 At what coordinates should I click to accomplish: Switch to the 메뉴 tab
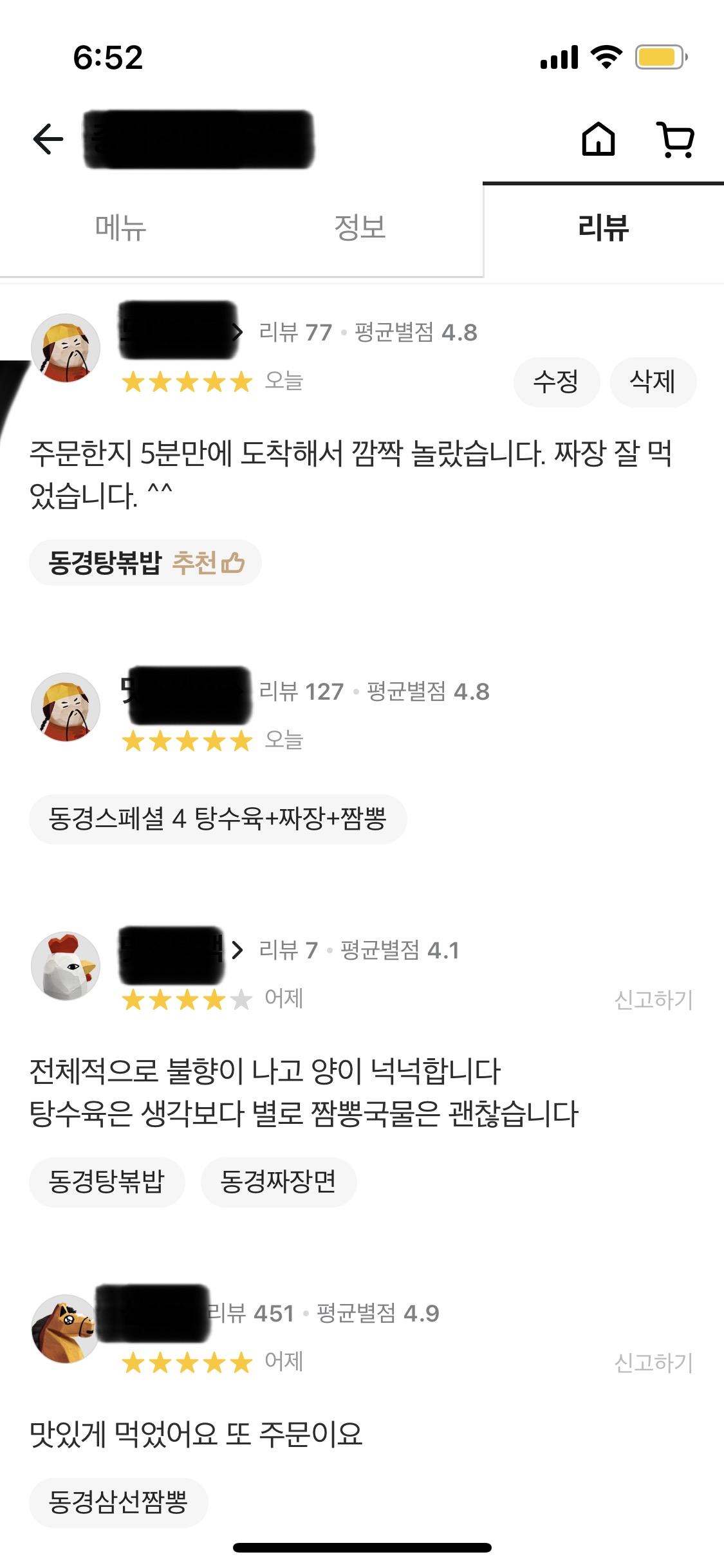[x=120, y=228]
